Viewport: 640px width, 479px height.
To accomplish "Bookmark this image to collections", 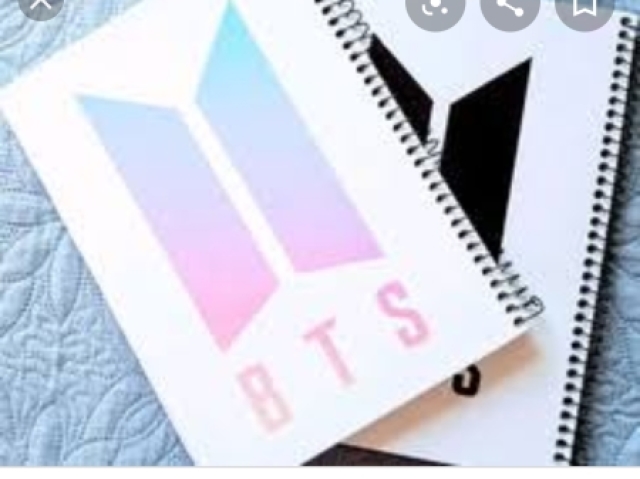I will coord(584,8).
